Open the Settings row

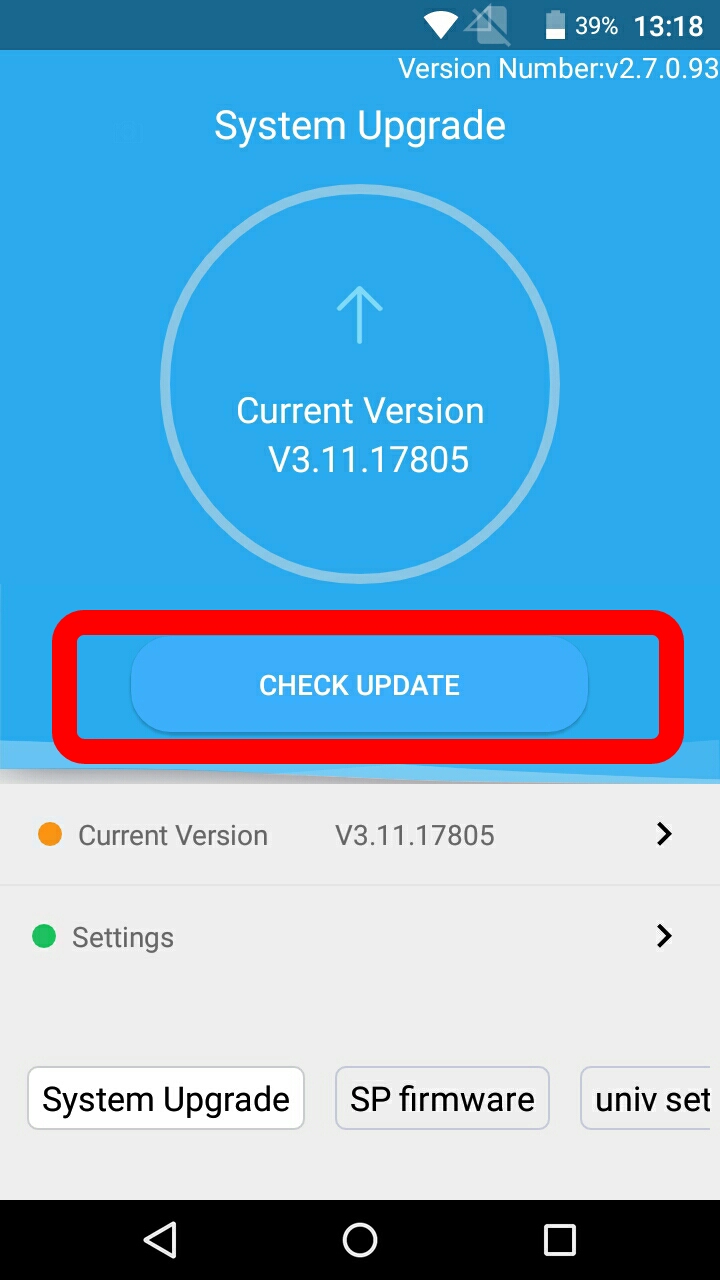coord(359,937)
